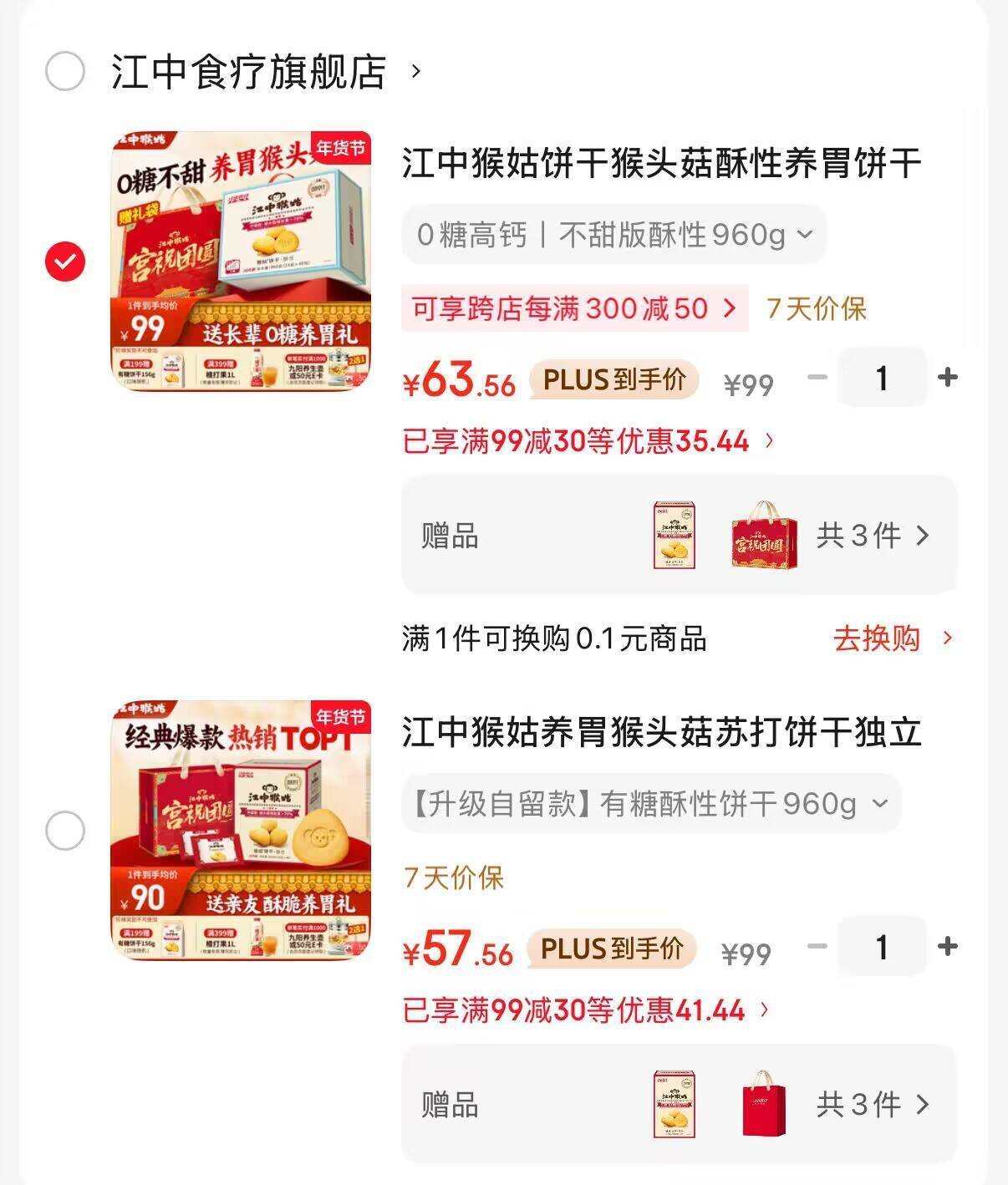
Task: Open the 猴头菇苏打饼干独立 product image
Action: pyautogui.click(x=242, y=830)
